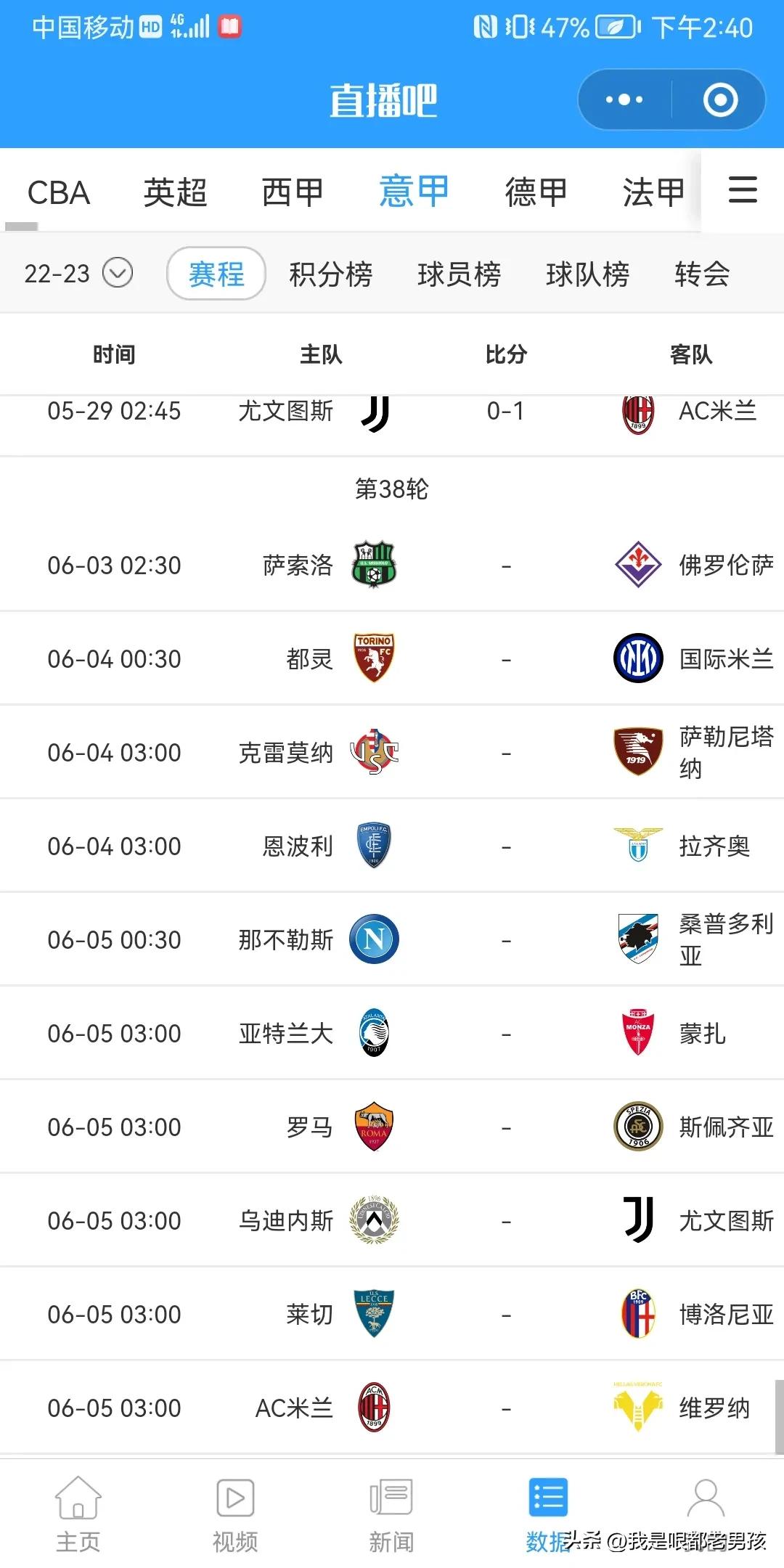Image resolution: width=784 pixels, height=1568 pixels.
Task: Open the 22-23 season dropdown
Action: point(80,274)
